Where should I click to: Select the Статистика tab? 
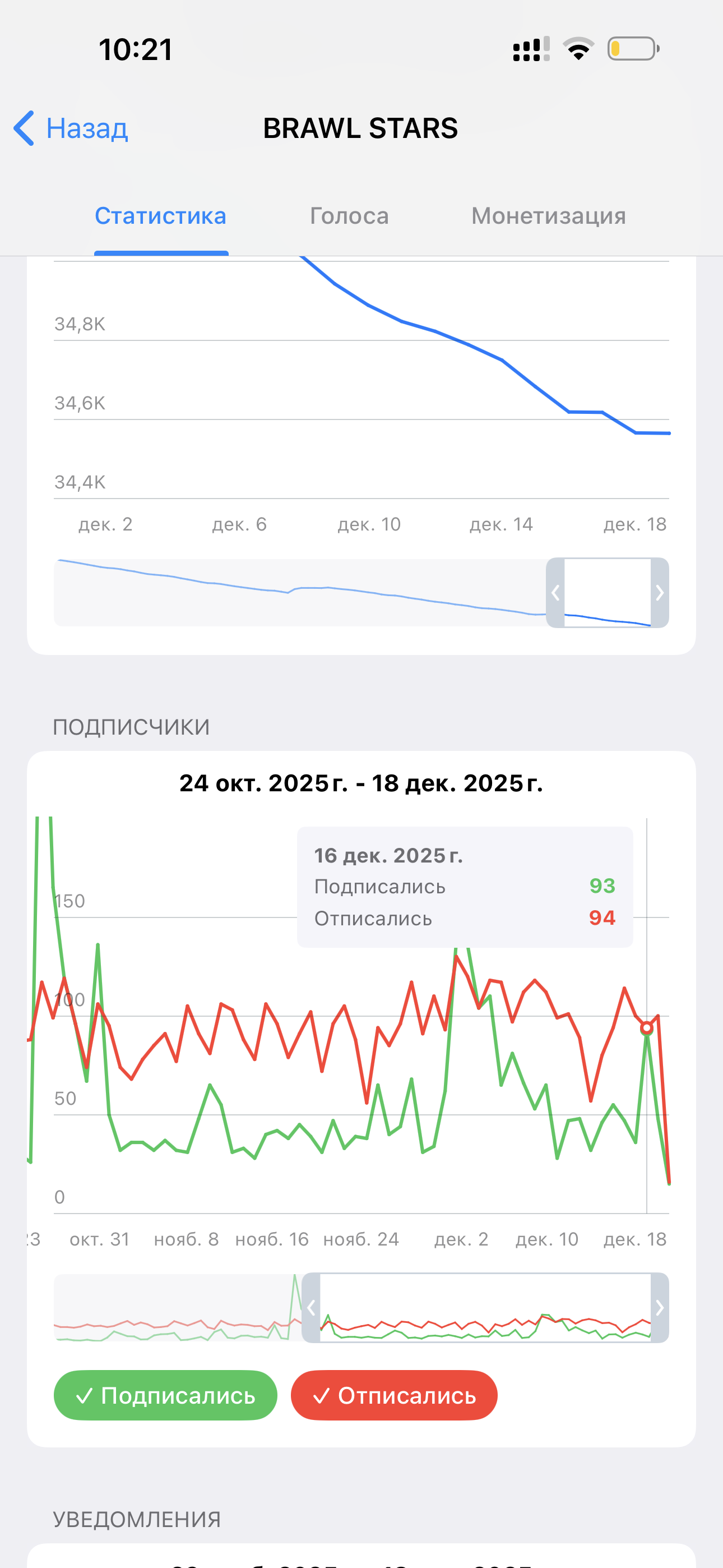pyautogui.click(x=161, y=216)
